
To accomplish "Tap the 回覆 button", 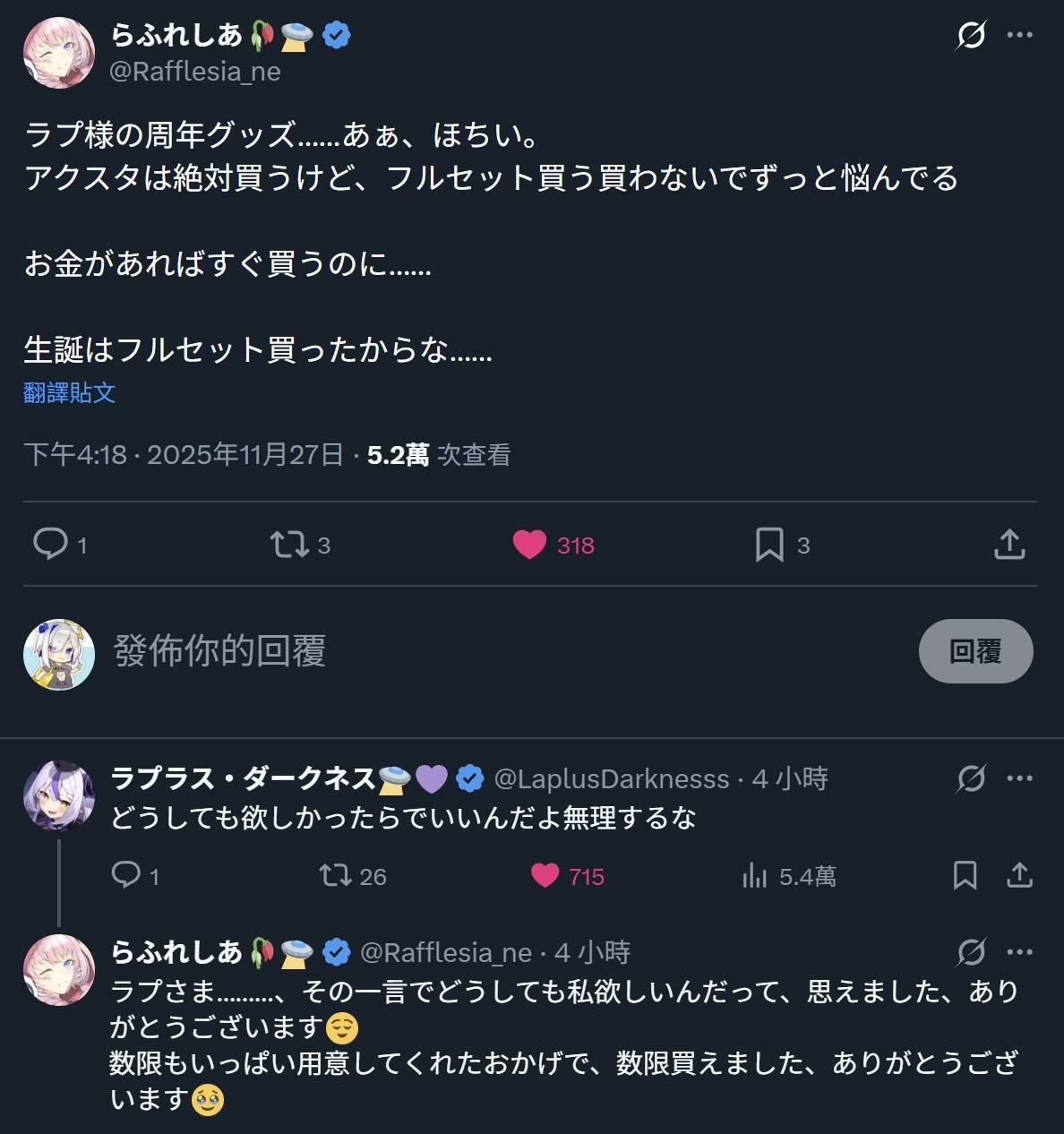I will tap(975, 651).
